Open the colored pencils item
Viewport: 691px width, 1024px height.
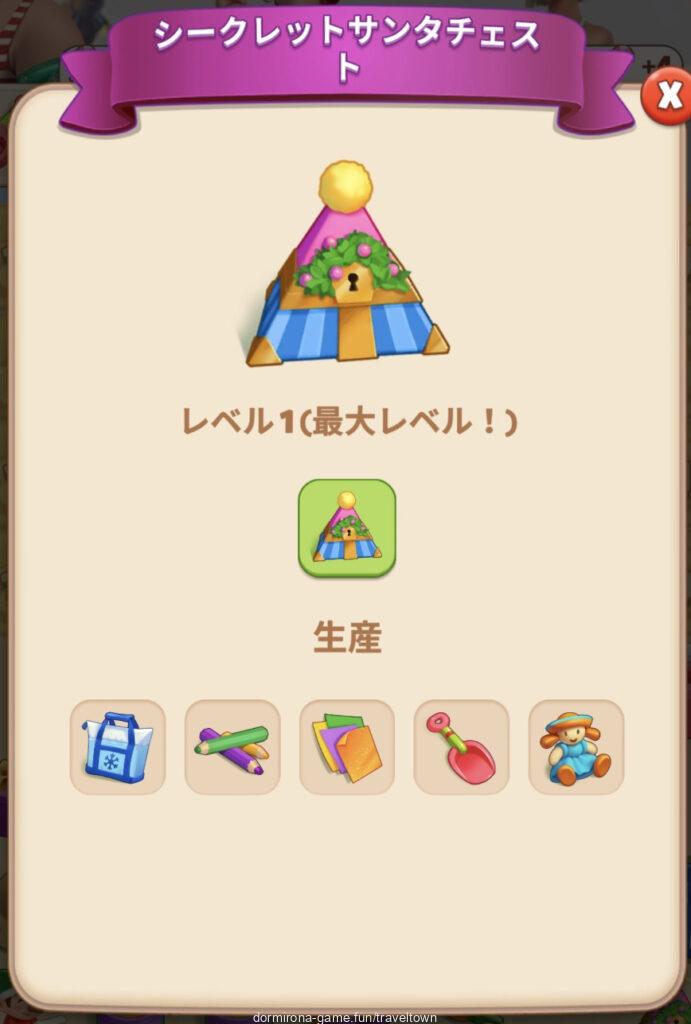tap(232, 747)
